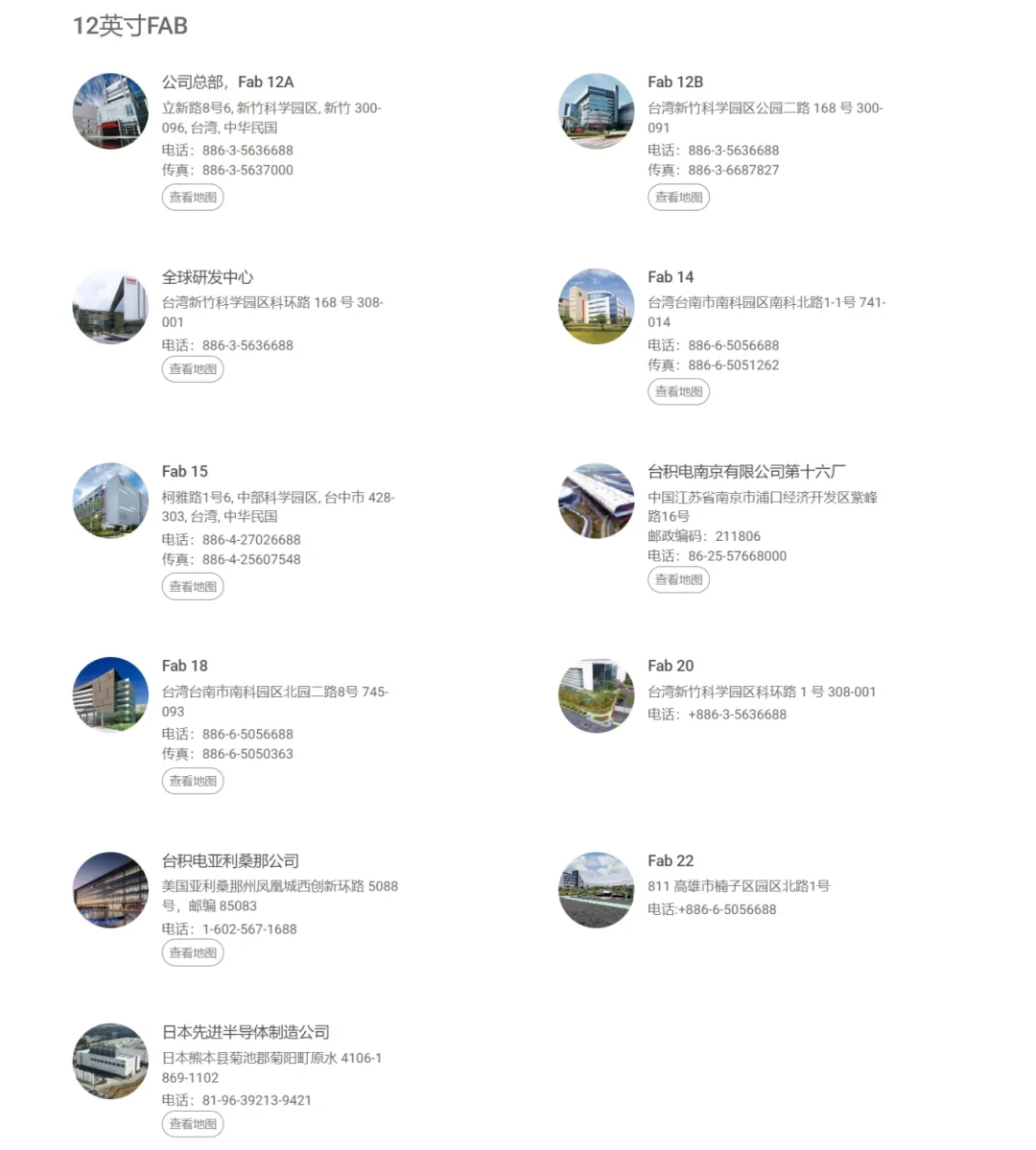View map of 台积电南京有限公司第十六厂
The width and height of the screenshot is (1036, 1150).
click(678, 579)
